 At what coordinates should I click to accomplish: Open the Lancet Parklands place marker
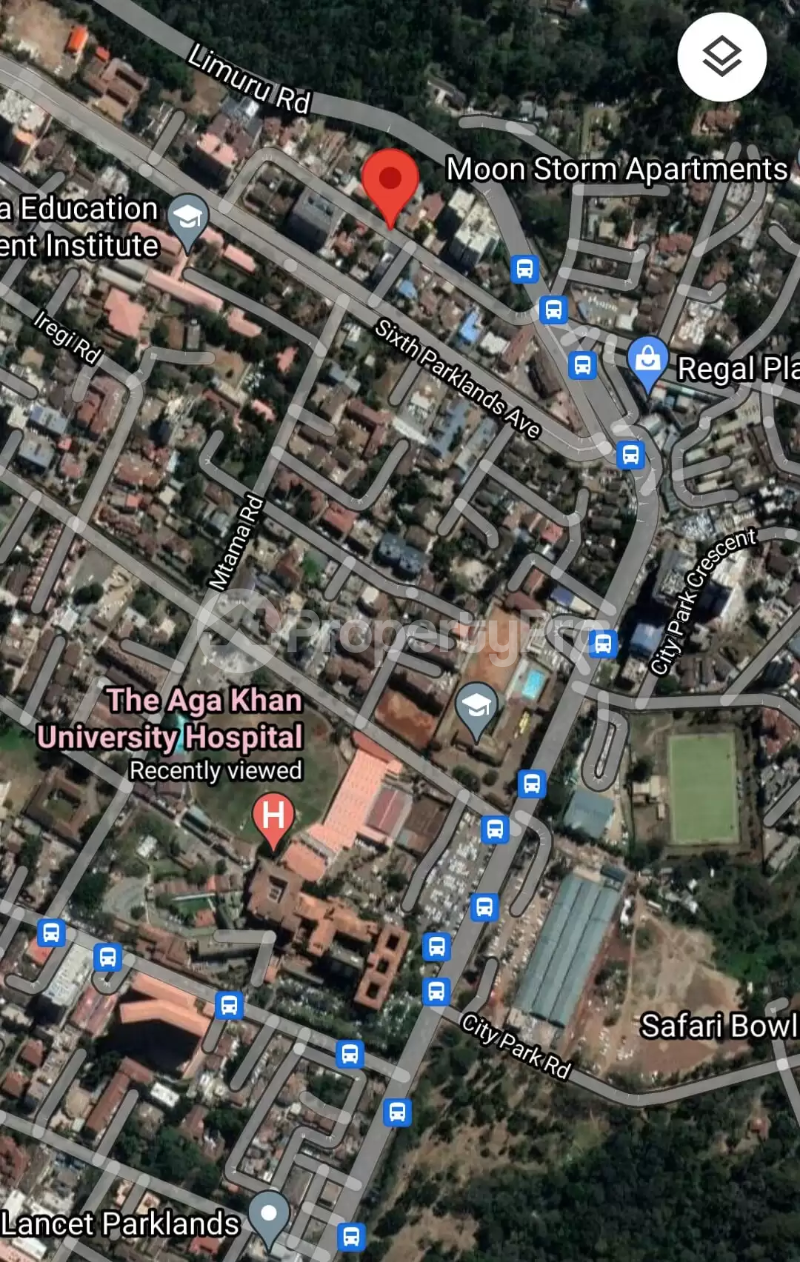pyautogui.click(x=268, y=1216)
